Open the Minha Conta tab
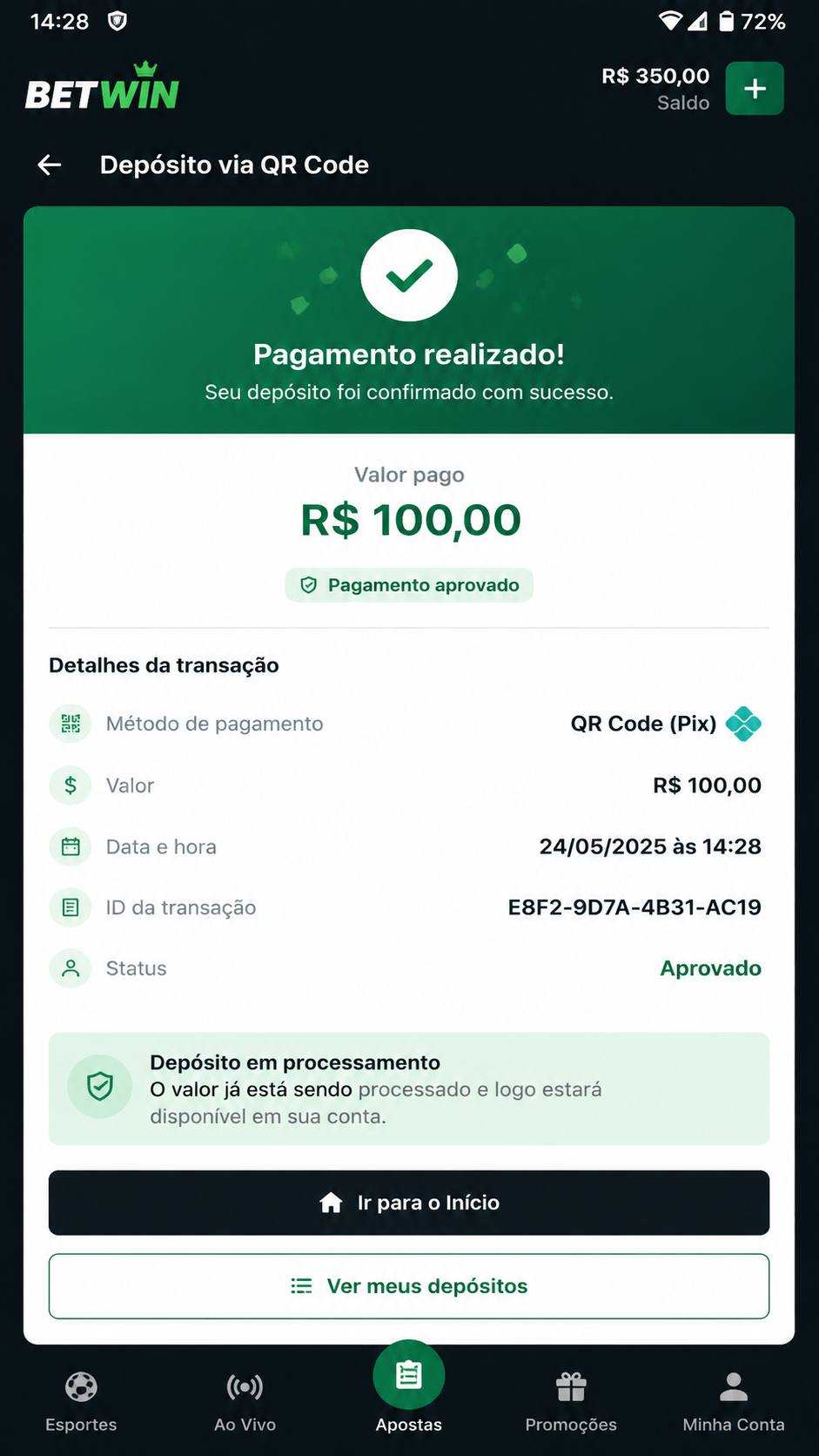This screenshot has height=1456, width=819. click(x=734, y=1402)
